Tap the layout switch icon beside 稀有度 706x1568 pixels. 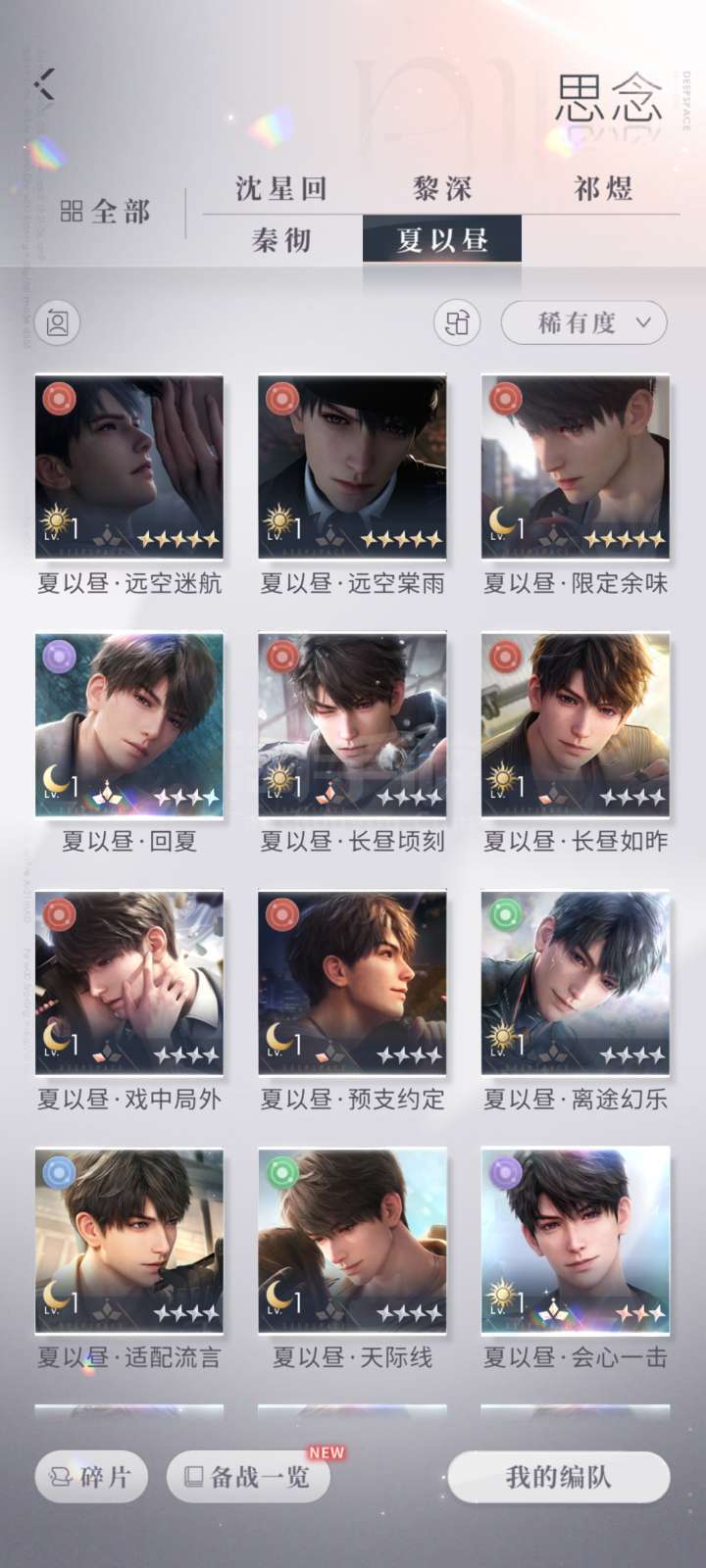coord(457,322)
